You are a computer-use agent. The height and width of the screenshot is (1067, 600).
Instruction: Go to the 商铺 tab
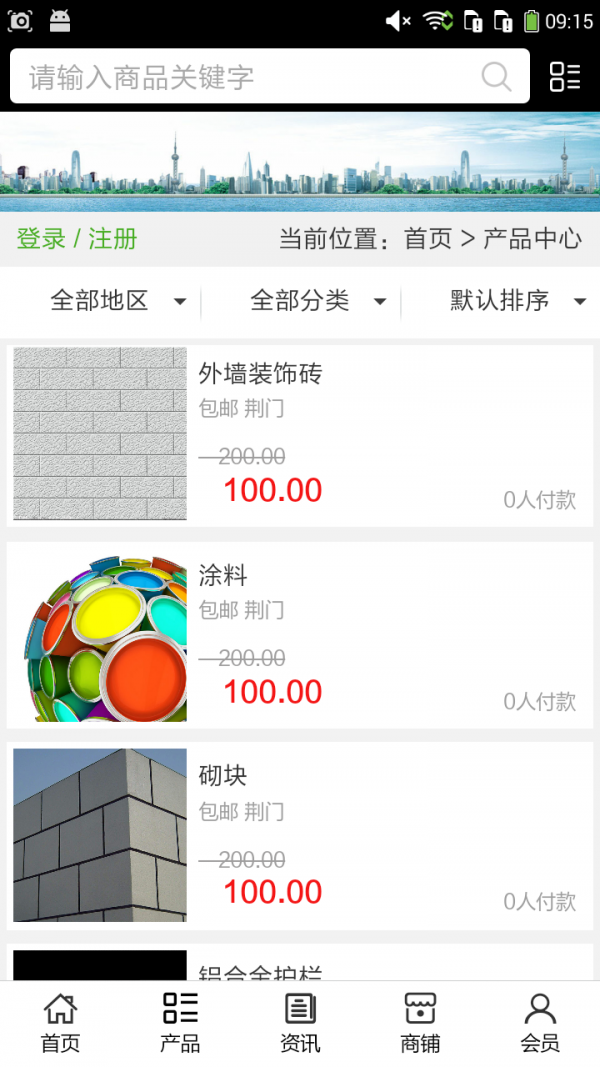(x=420, y=1023)
